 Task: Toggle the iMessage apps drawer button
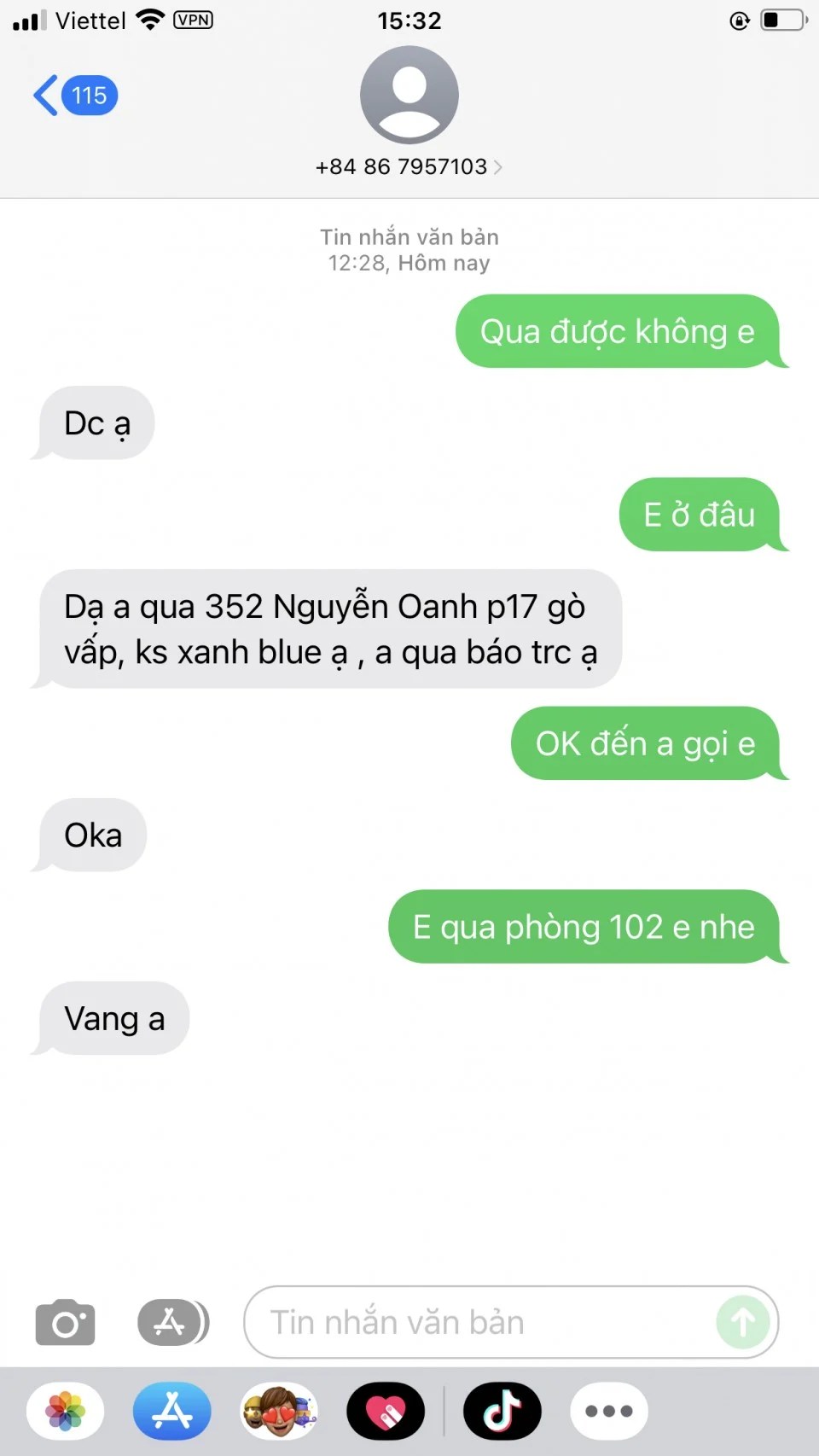tap(171, 1323)
